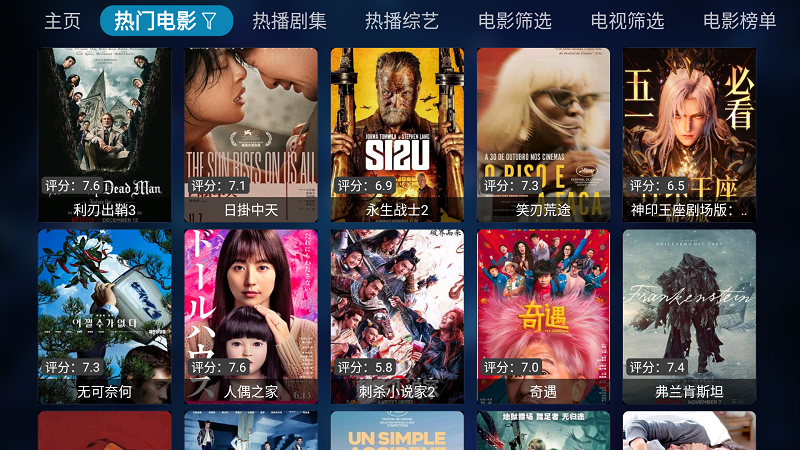
Task: Open the 弗兰肯斯坦 movie card
Action: 689,316
